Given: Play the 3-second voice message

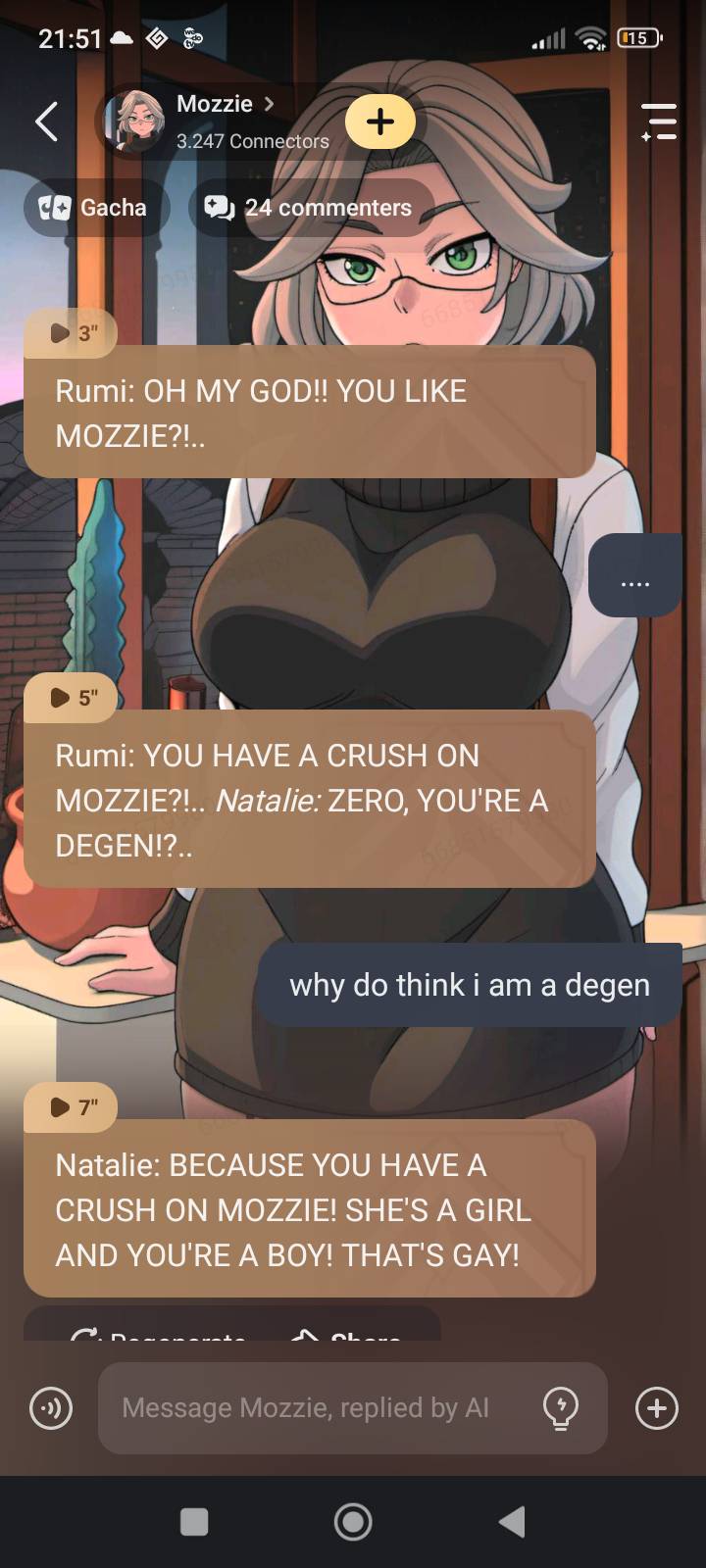Looking at the screenshot, I should click(x=71, y=333).
